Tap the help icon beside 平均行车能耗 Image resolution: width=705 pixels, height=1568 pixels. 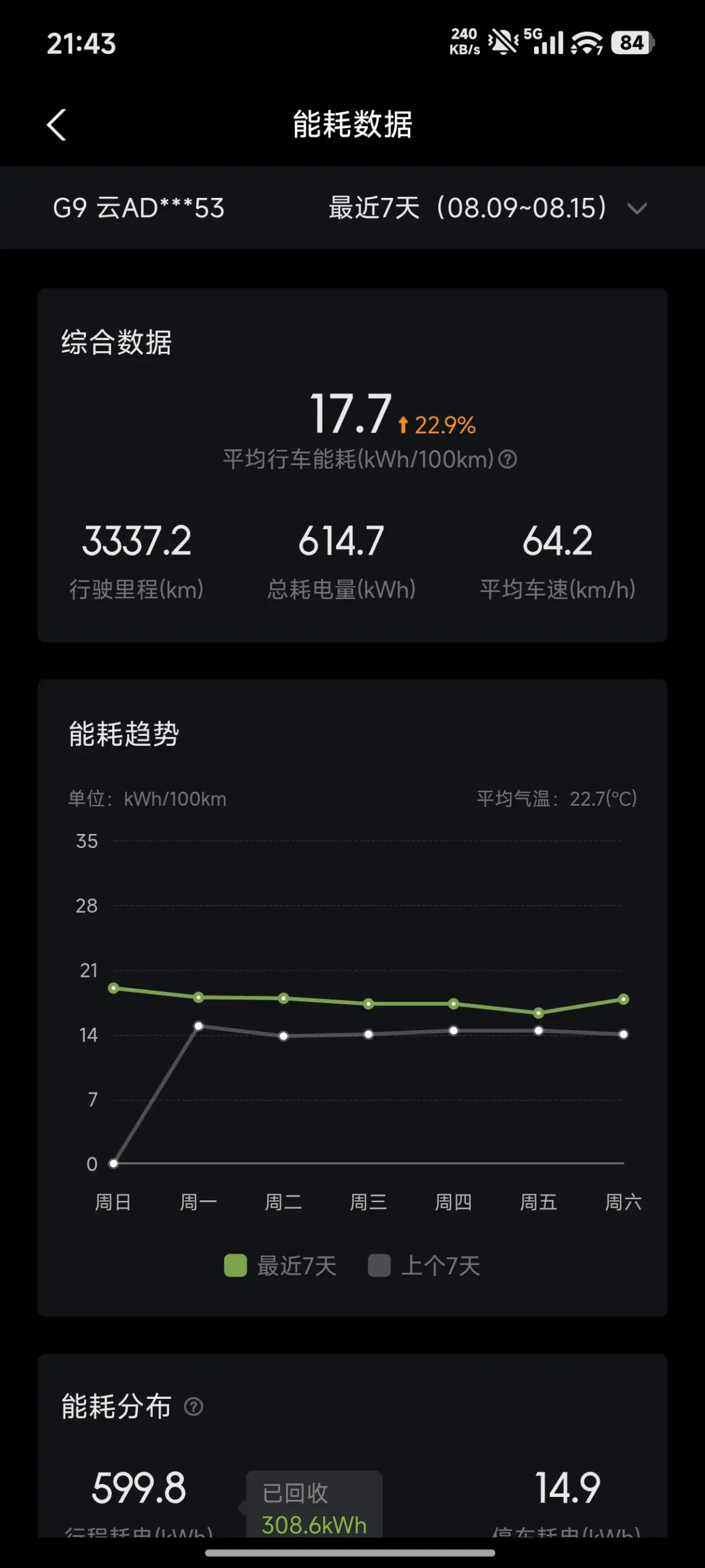508,459
